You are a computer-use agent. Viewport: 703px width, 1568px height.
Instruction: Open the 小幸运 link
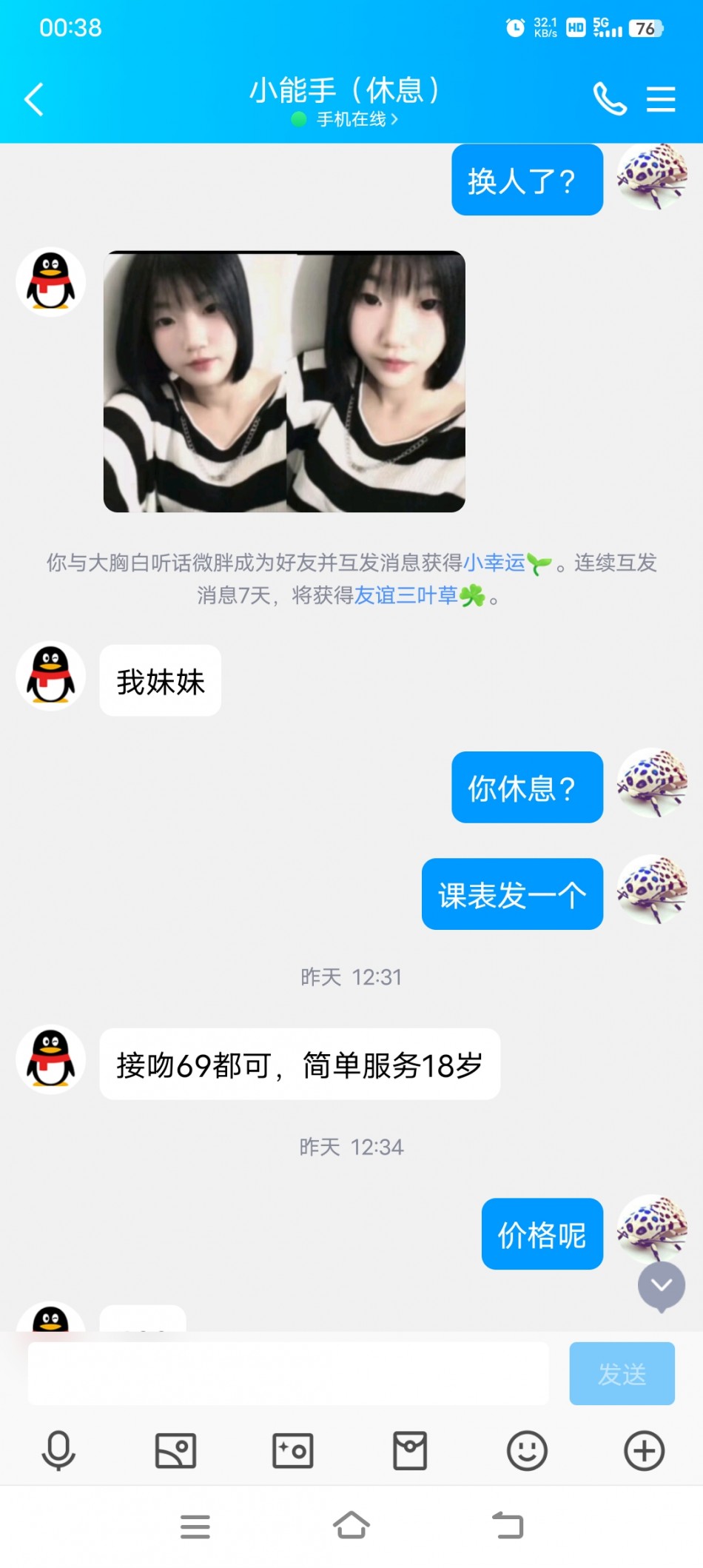(x=494, y=563)
